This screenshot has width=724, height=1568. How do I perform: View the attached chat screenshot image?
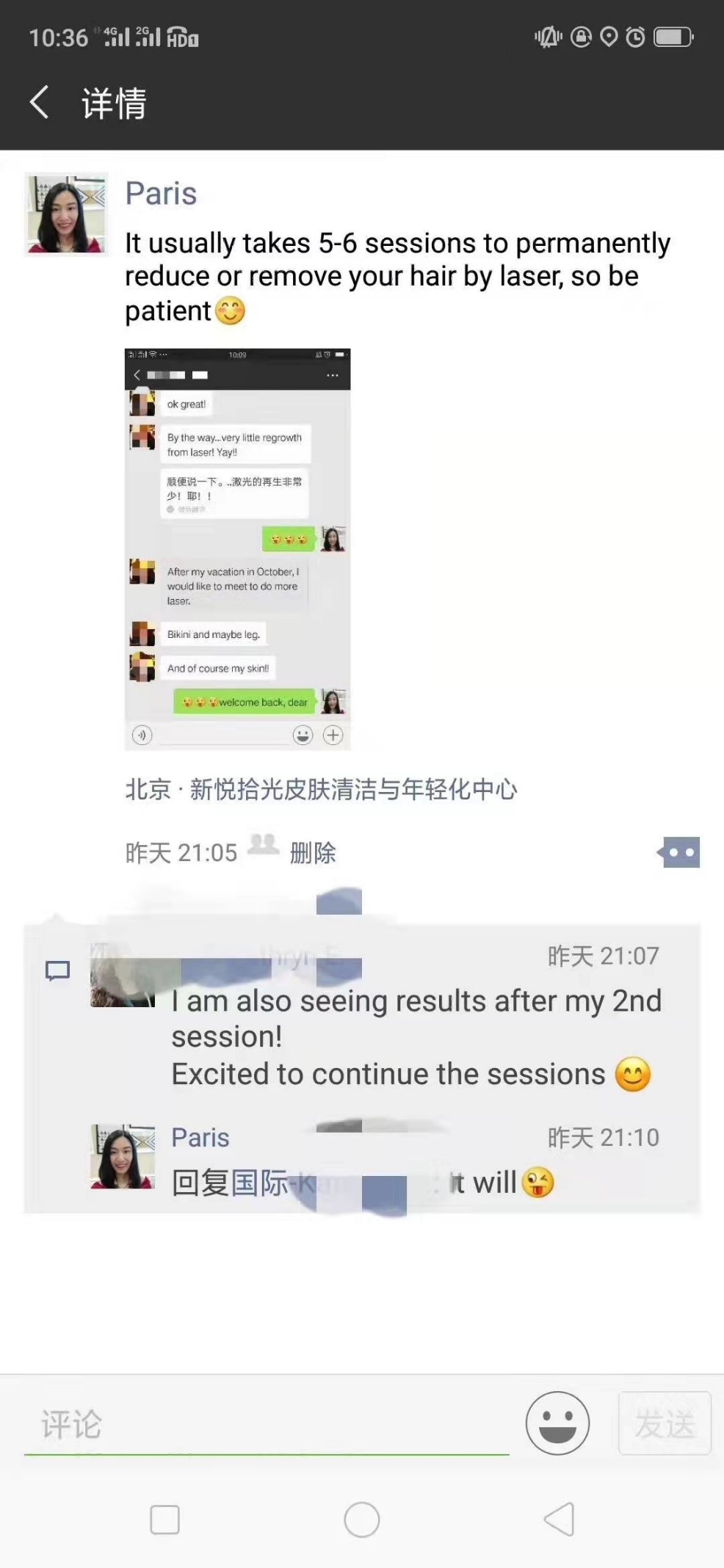[237, 548]
